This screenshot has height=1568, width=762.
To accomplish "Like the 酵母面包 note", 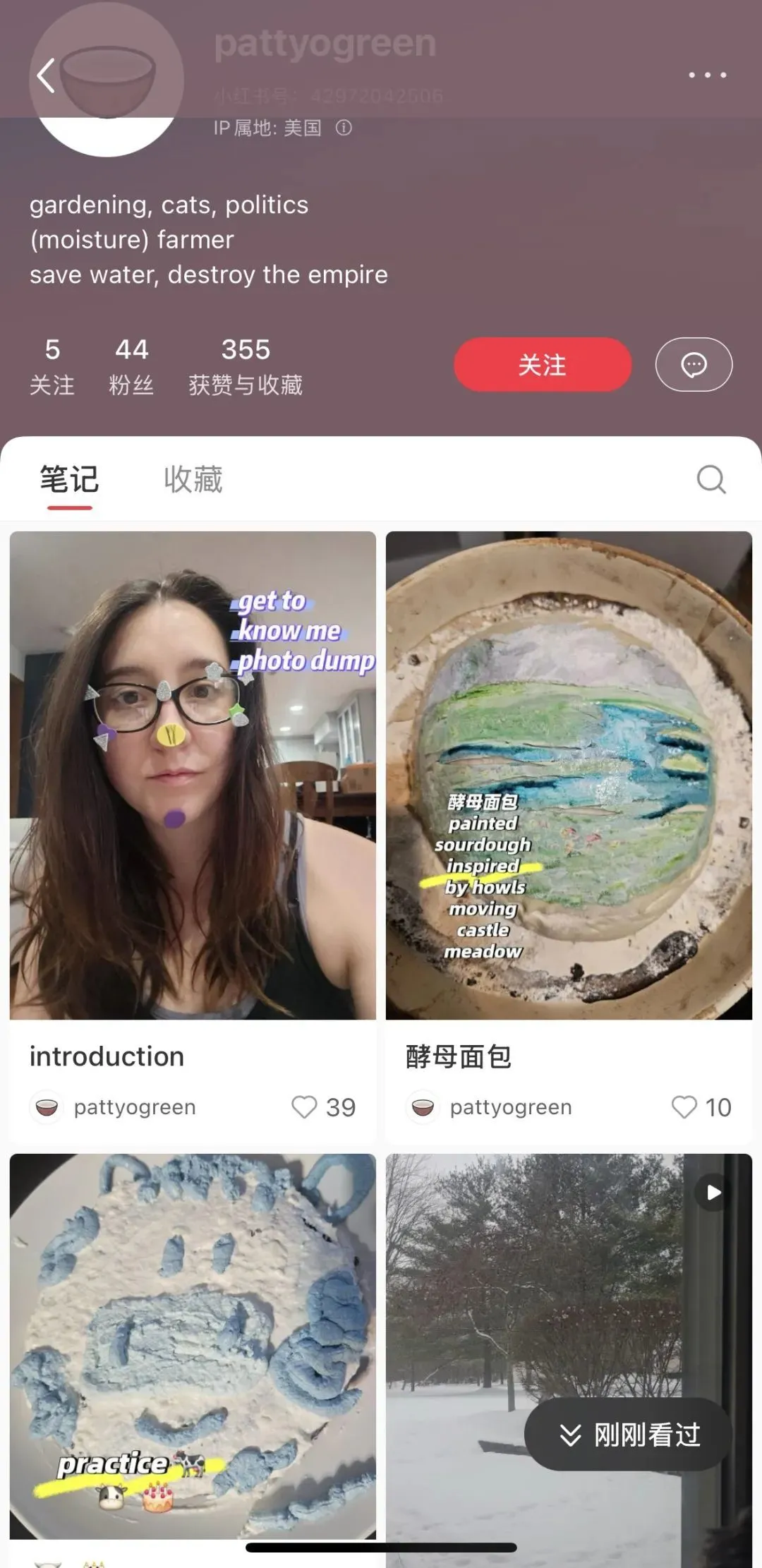I will [684, 1106].
